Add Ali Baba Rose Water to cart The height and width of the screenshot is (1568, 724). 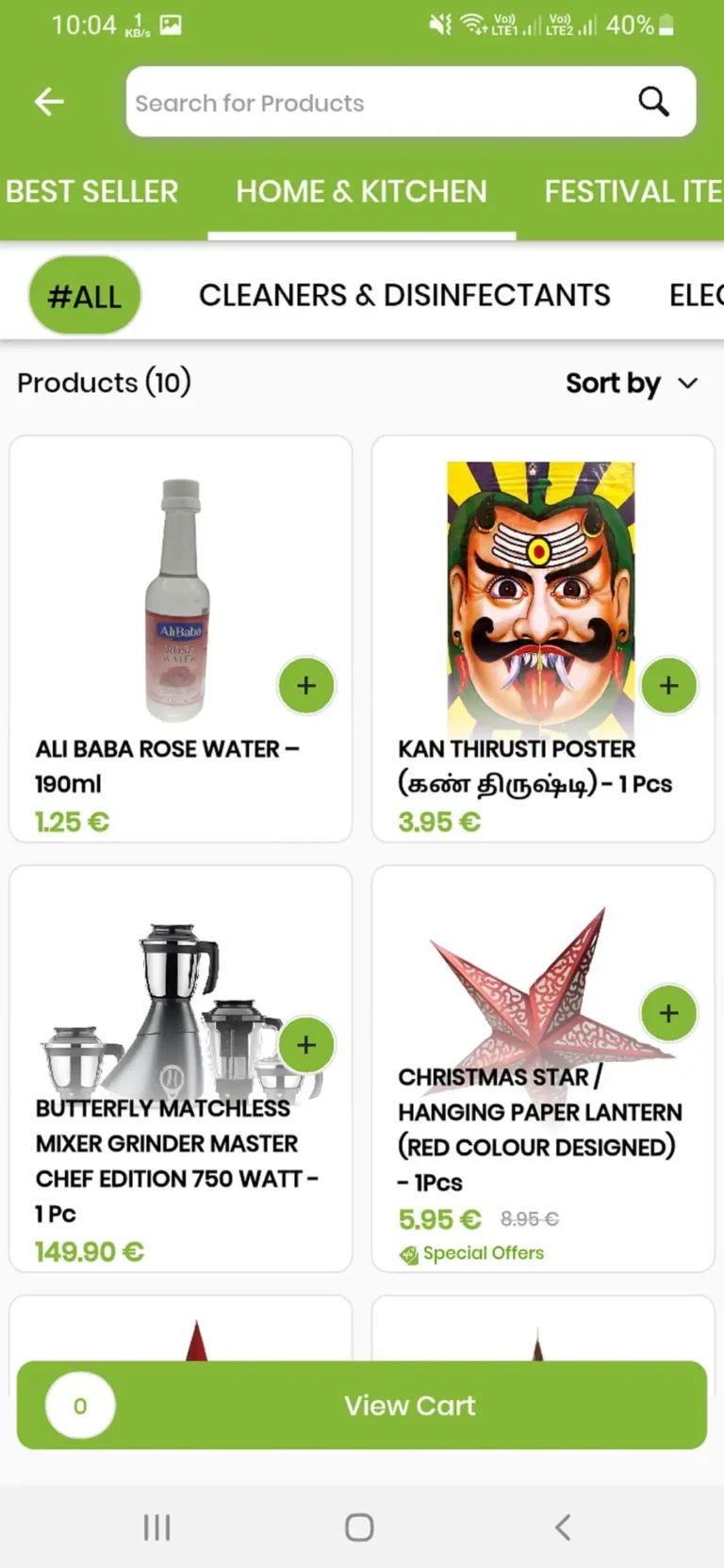point(306,685)
